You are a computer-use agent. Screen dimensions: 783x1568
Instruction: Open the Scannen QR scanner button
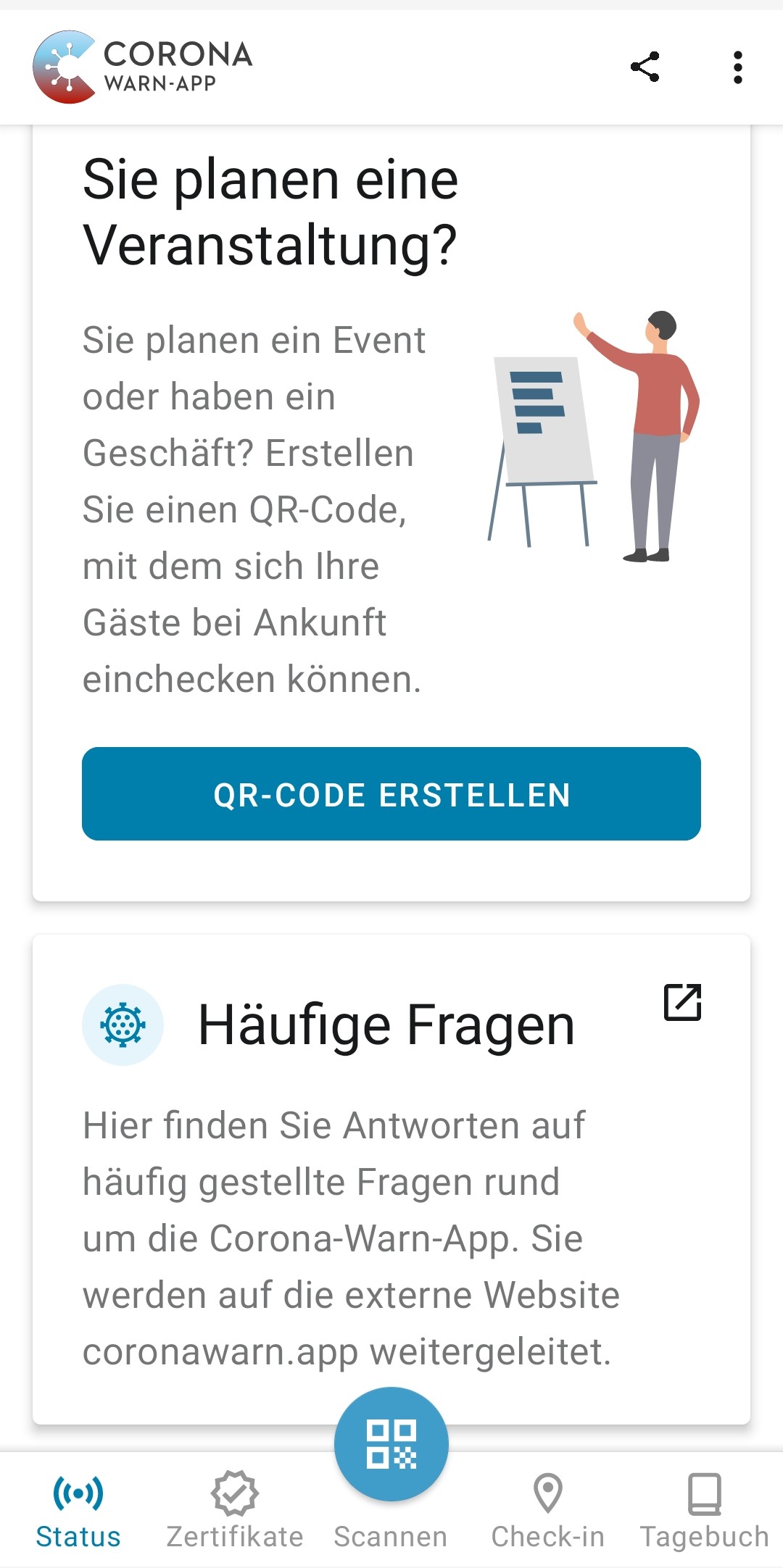pyautogui.click(x=391, y=1445)
